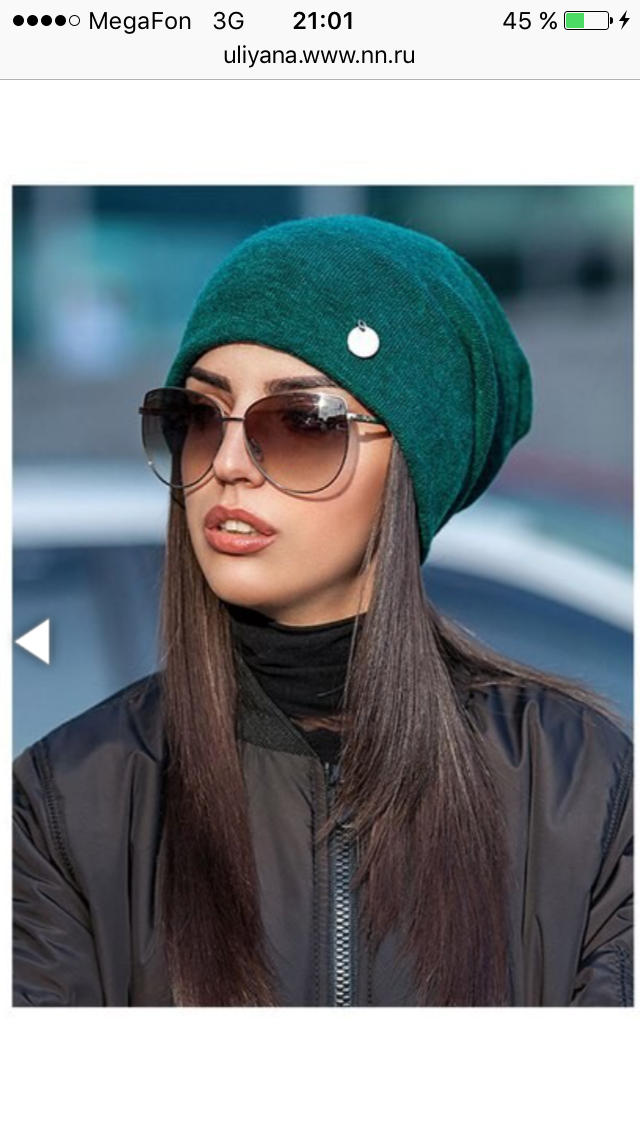The width and height of the screenshot is (640, 1136).
Task: Tap the uliyana.www.nn.ru address bar
Action: point(319,56)
